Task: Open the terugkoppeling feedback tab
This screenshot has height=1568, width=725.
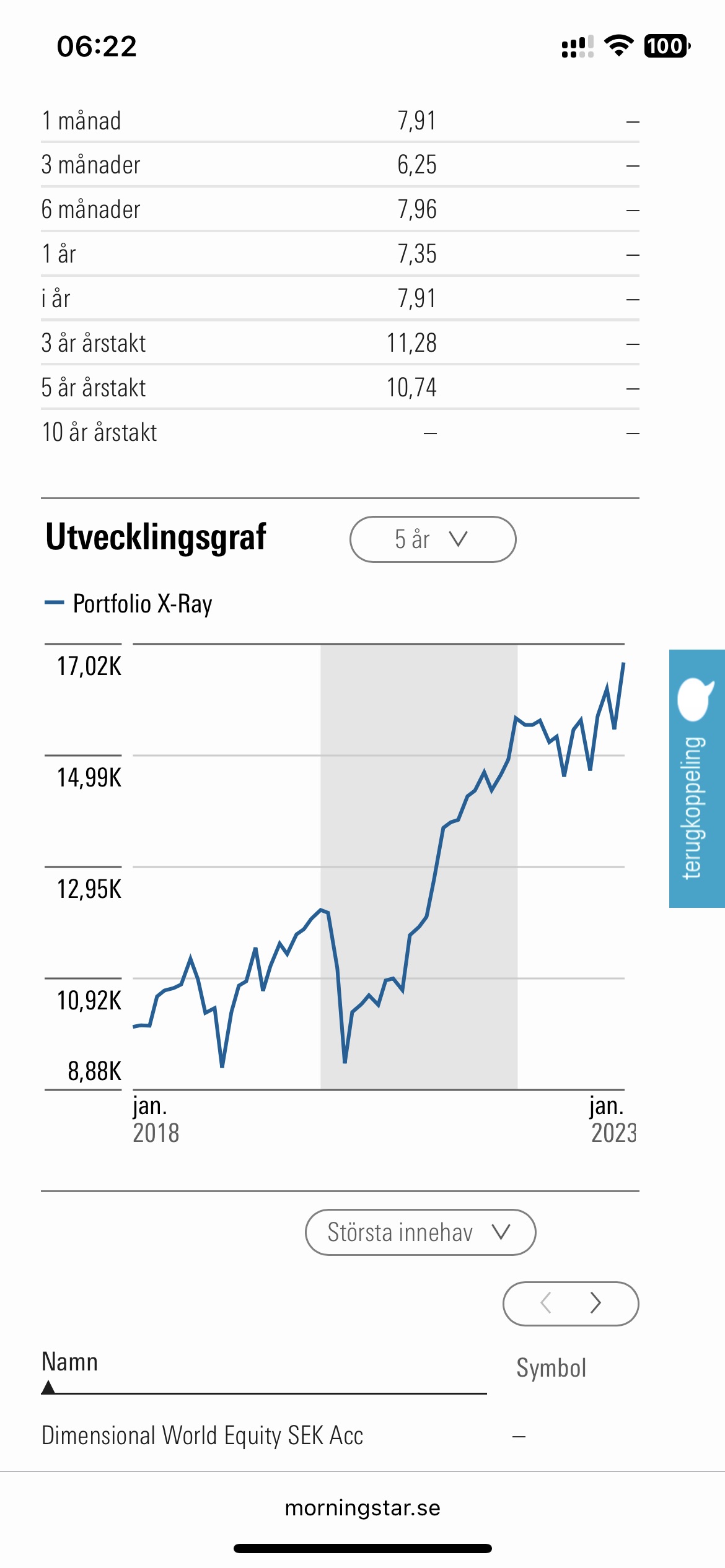Action: click(x=696, y=778)
